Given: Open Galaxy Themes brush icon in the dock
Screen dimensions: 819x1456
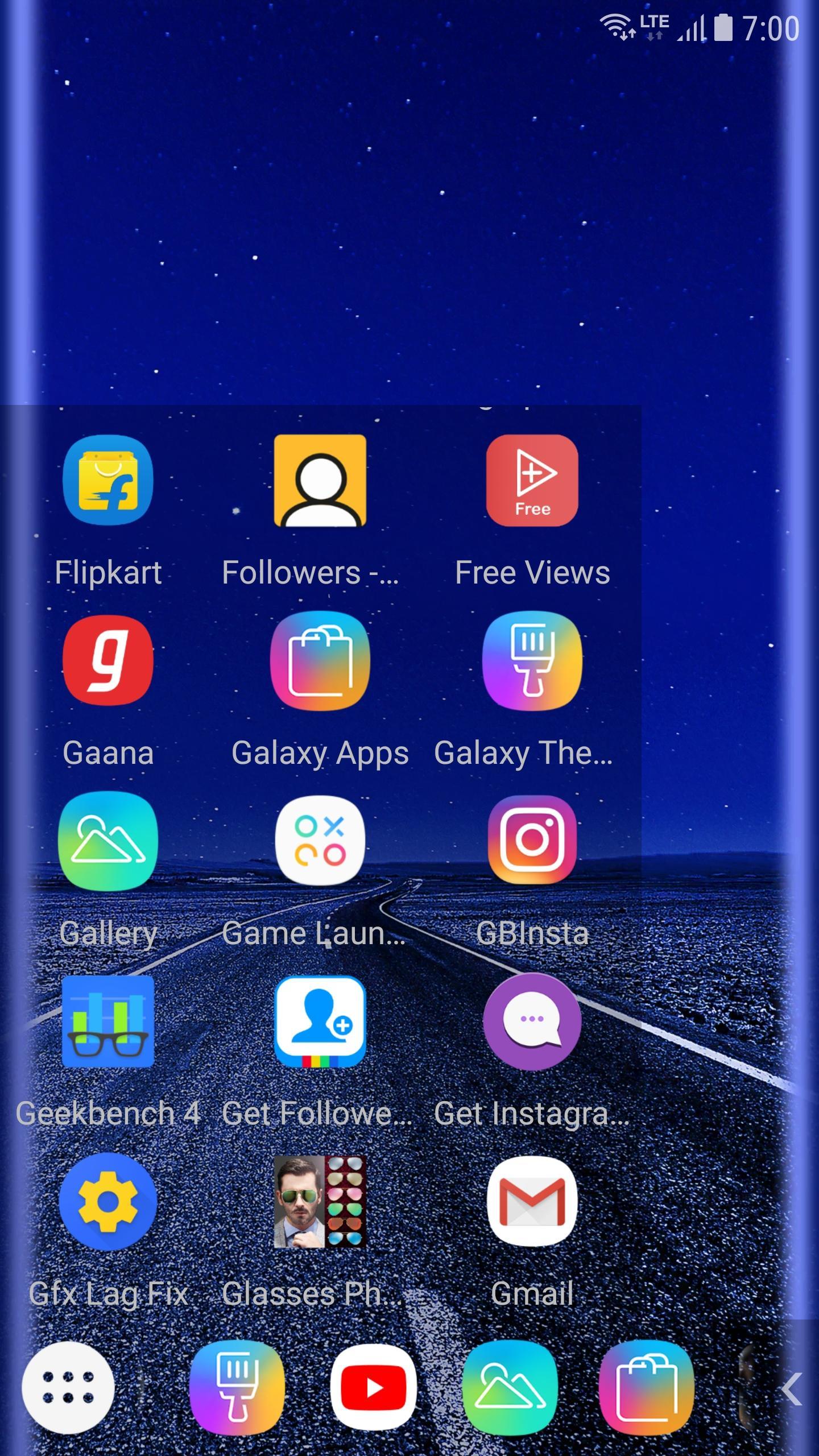Looking at the screenshot, I should [237, 1388].
